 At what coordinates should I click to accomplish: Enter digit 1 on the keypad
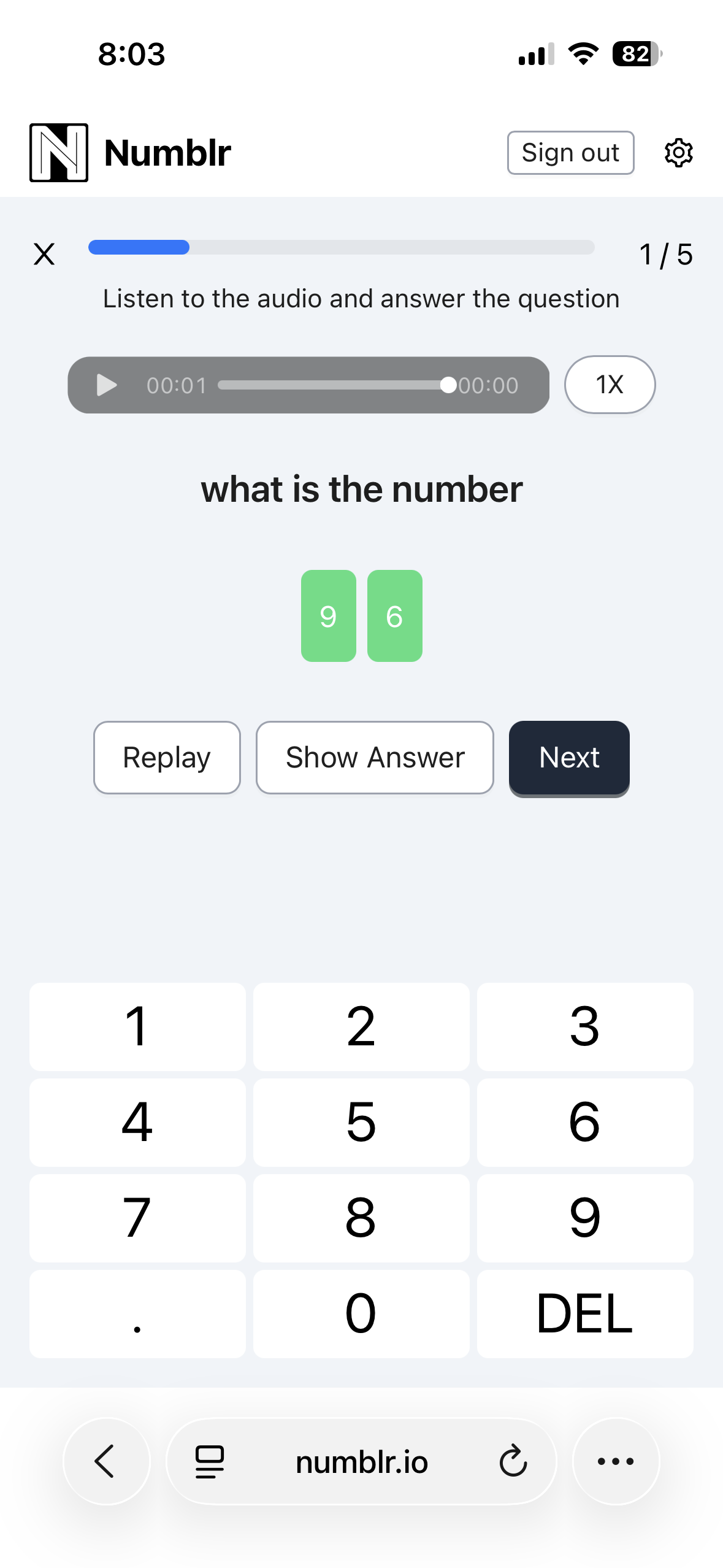137,1026
